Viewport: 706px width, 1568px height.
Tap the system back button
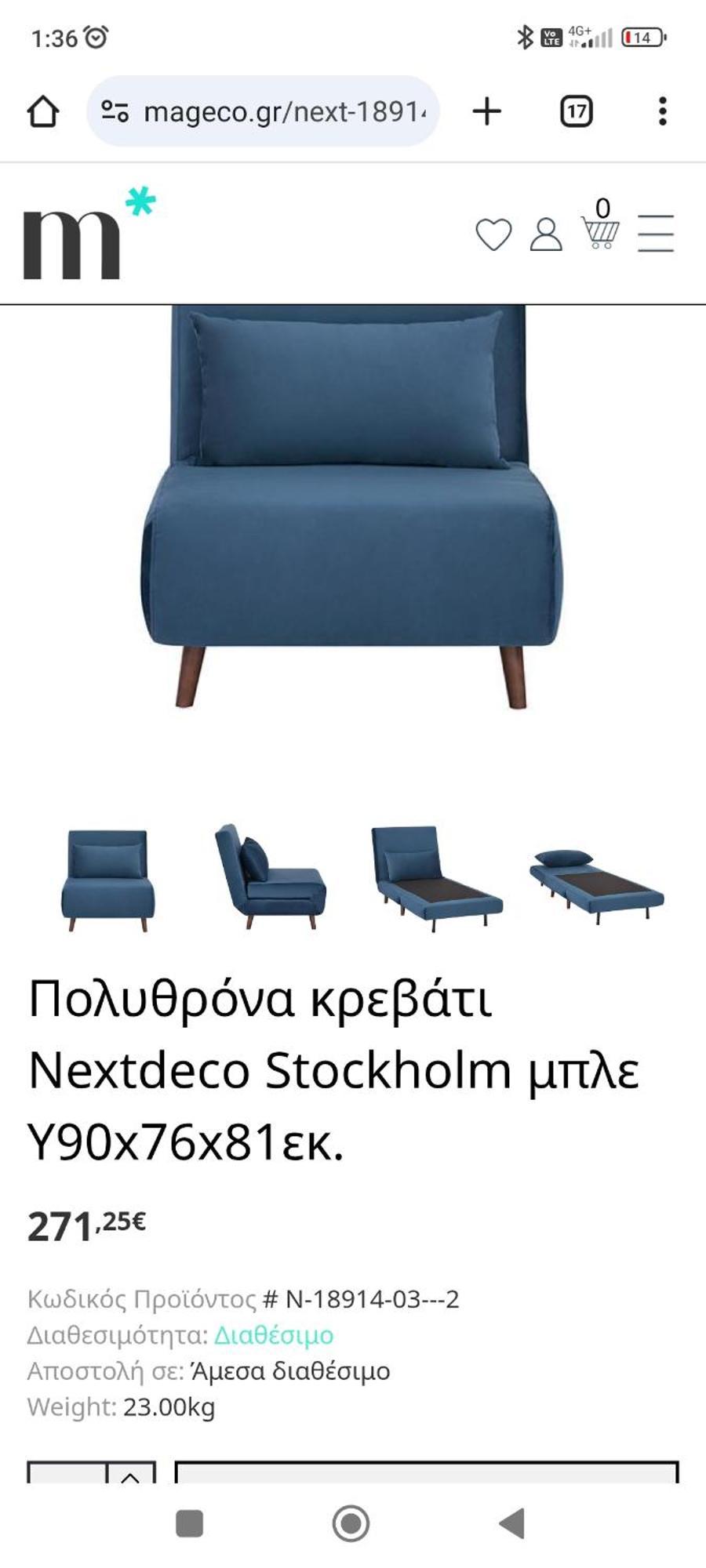(511, 1523)
